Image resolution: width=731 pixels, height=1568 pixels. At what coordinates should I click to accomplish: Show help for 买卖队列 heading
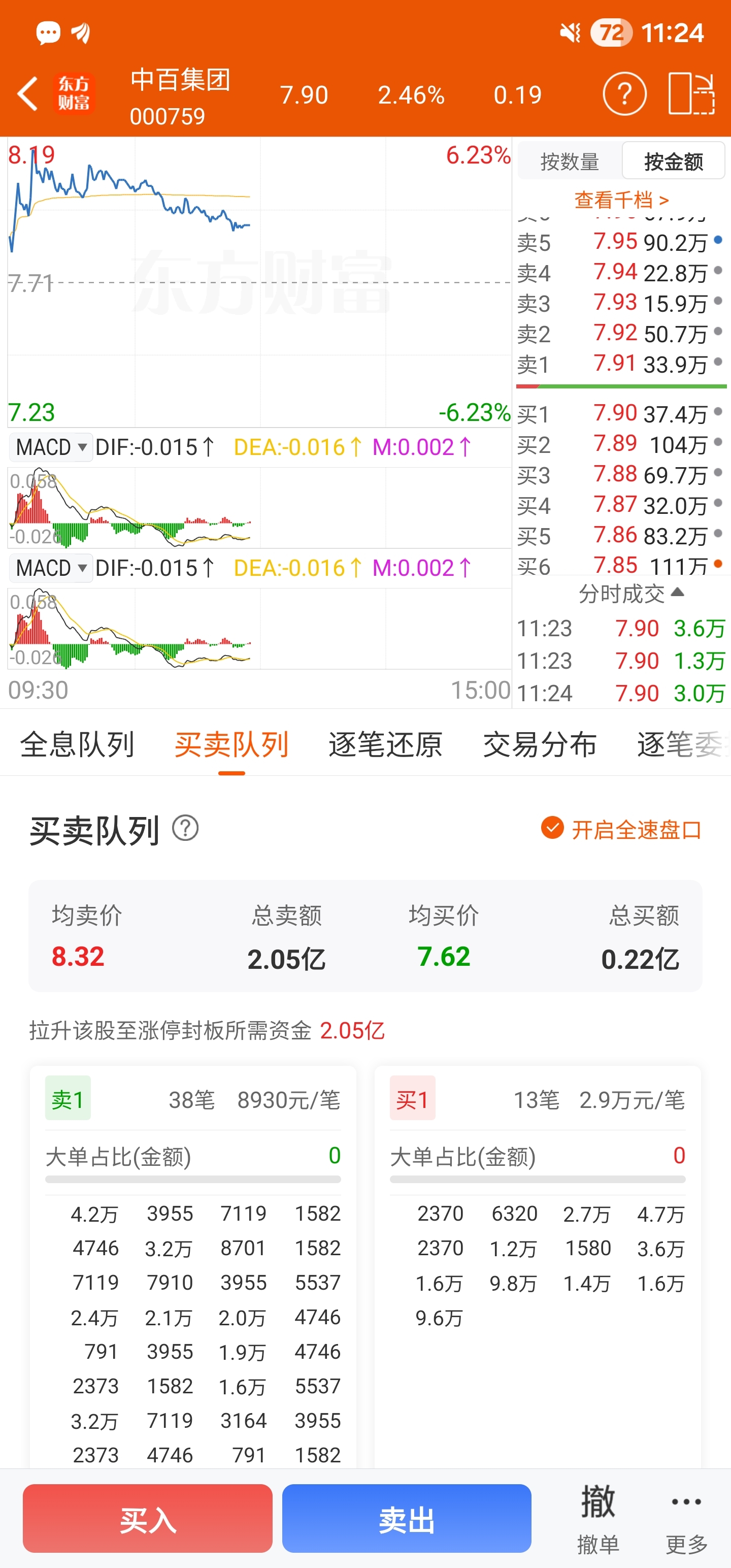point(185,829)
